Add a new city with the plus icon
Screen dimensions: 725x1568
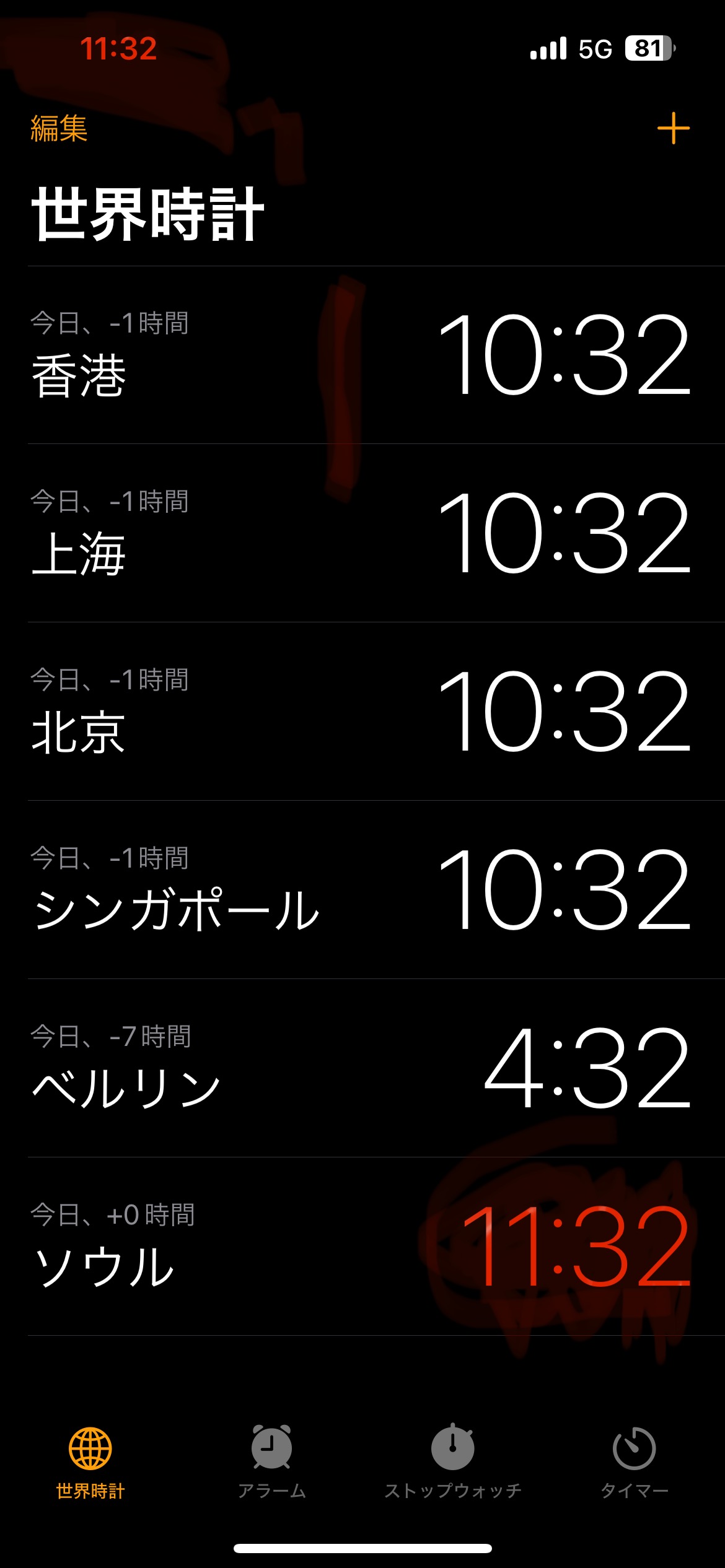tap(673, 129)
